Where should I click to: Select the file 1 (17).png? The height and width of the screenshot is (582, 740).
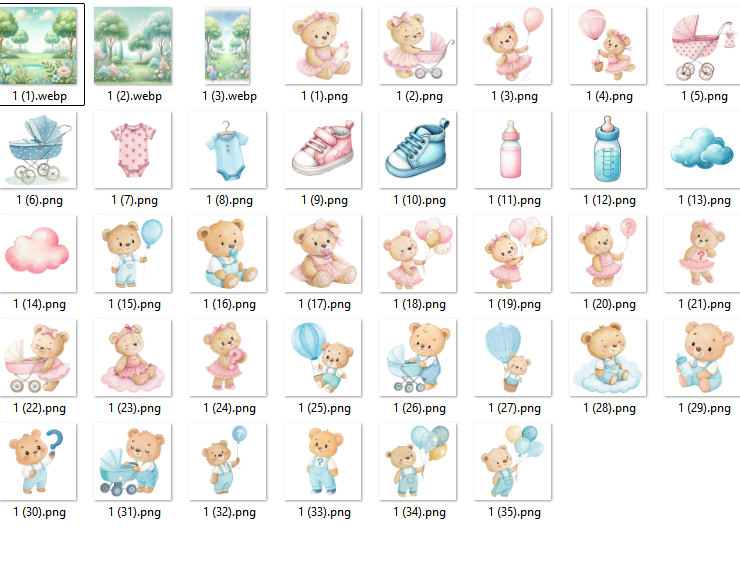click(323, 254)
